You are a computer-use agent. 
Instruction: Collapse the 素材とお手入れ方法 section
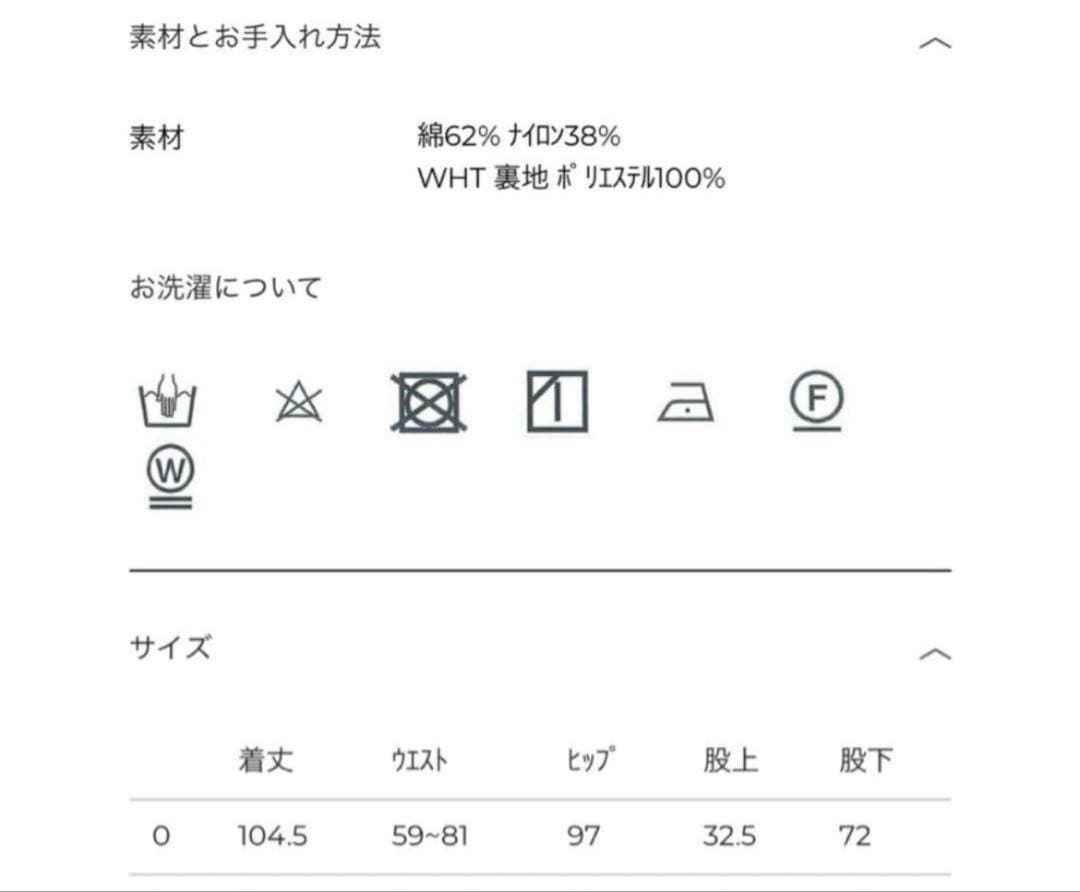(934, 43)
